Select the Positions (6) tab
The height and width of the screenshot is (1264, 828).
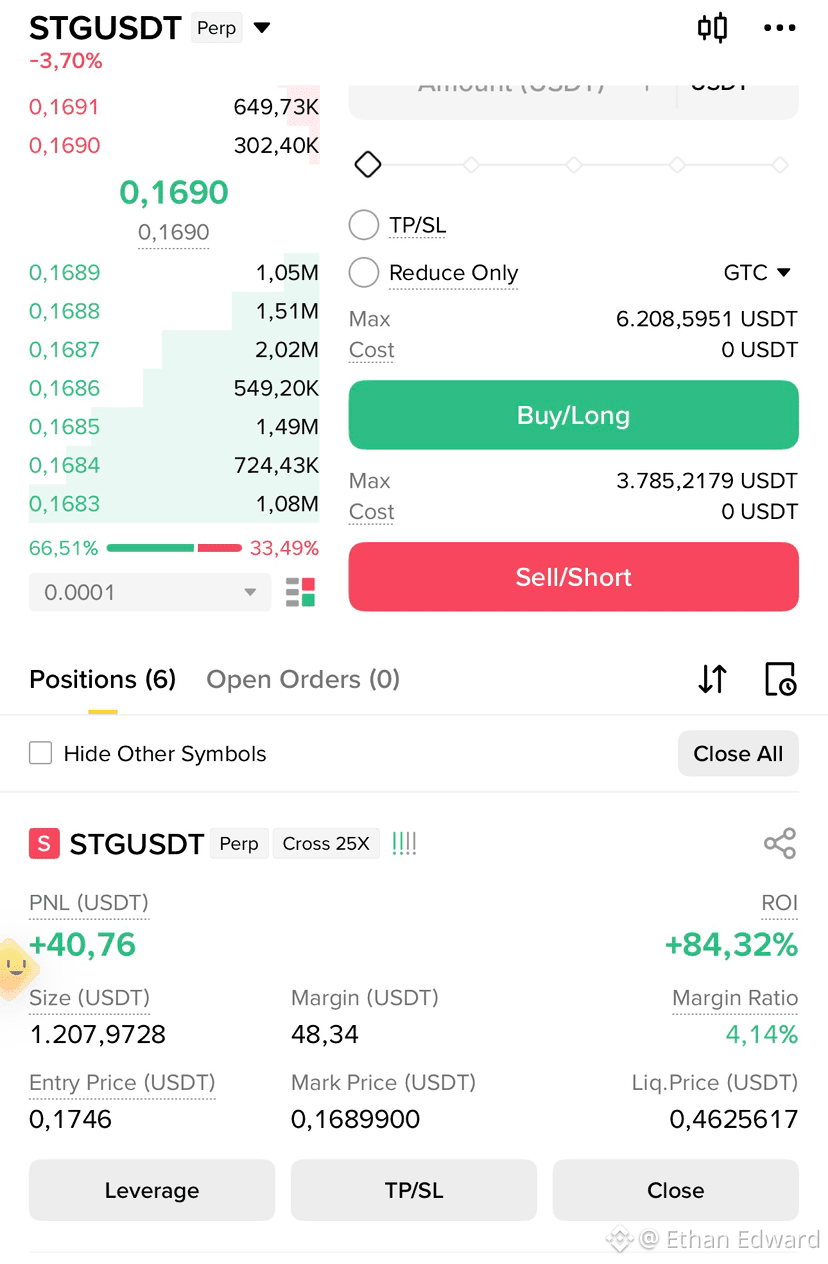pos(103,679)
